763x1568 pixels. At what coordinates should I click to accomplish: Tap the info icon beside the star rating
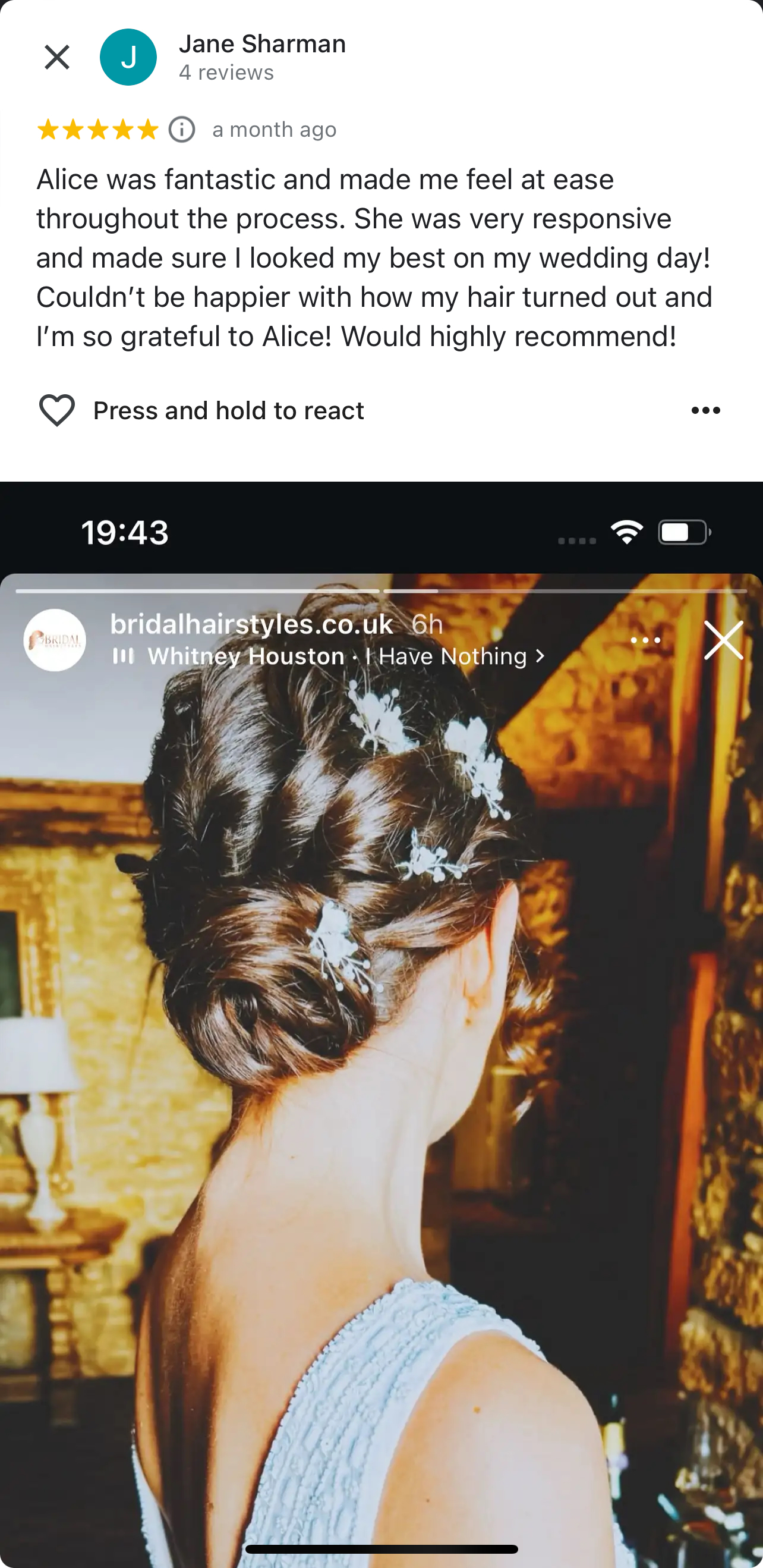point(182,130)
